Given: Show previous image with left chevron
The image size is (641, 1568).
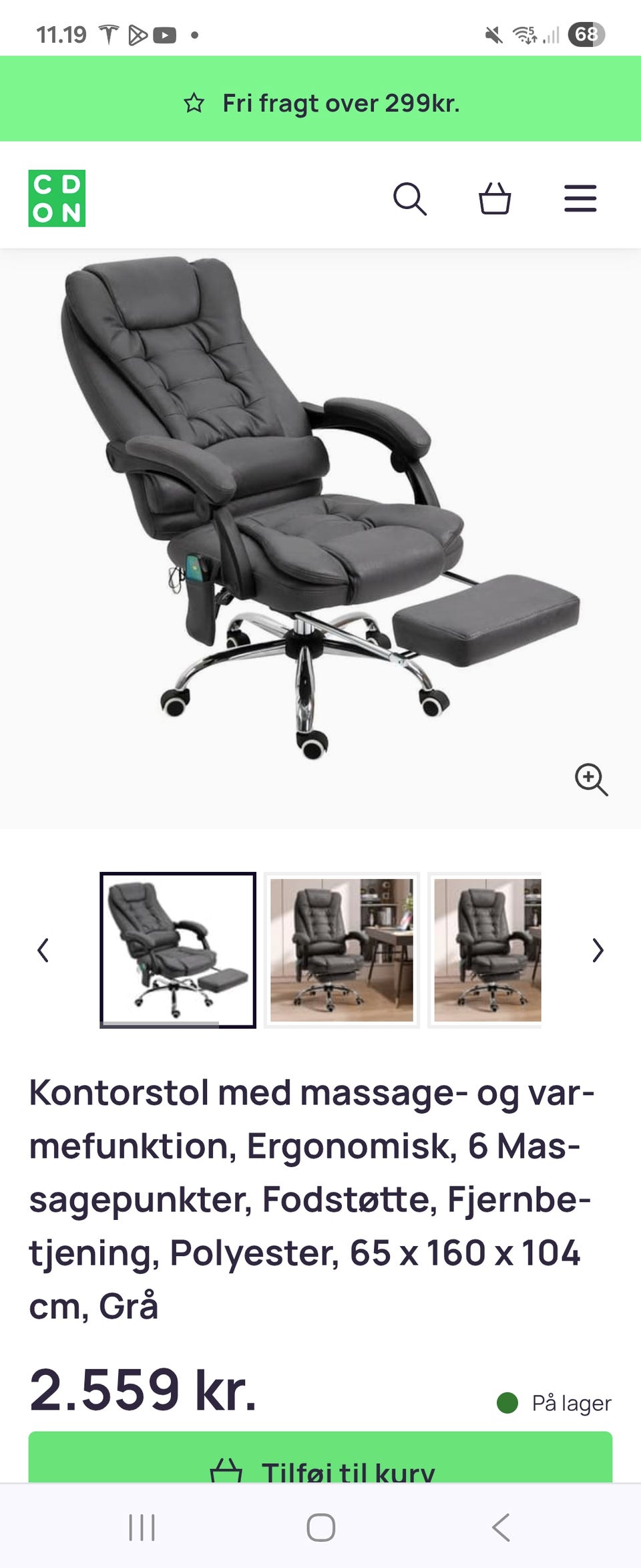Looking at the screenshot, I should (x=43, y=949).
